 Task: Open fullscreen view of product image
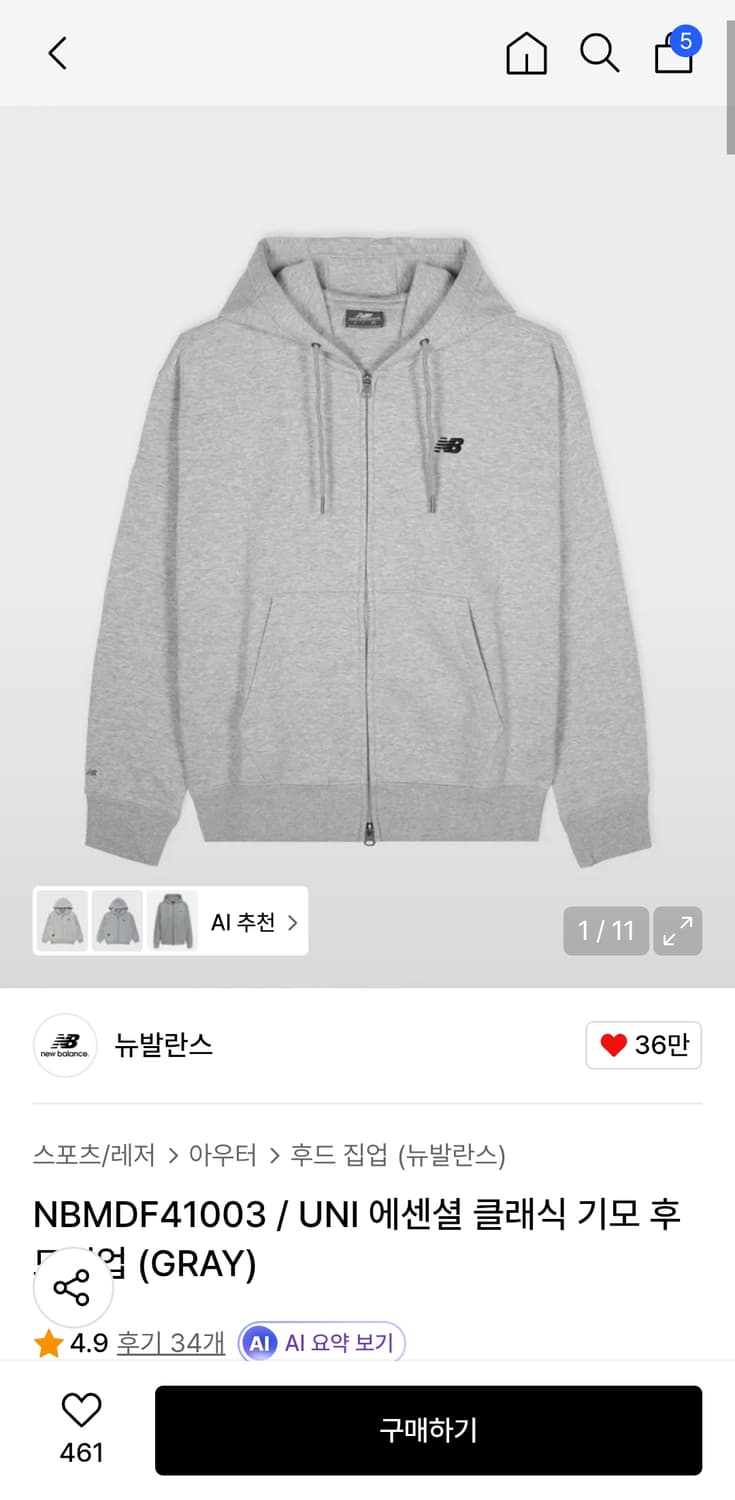click(x=678, y=931)
